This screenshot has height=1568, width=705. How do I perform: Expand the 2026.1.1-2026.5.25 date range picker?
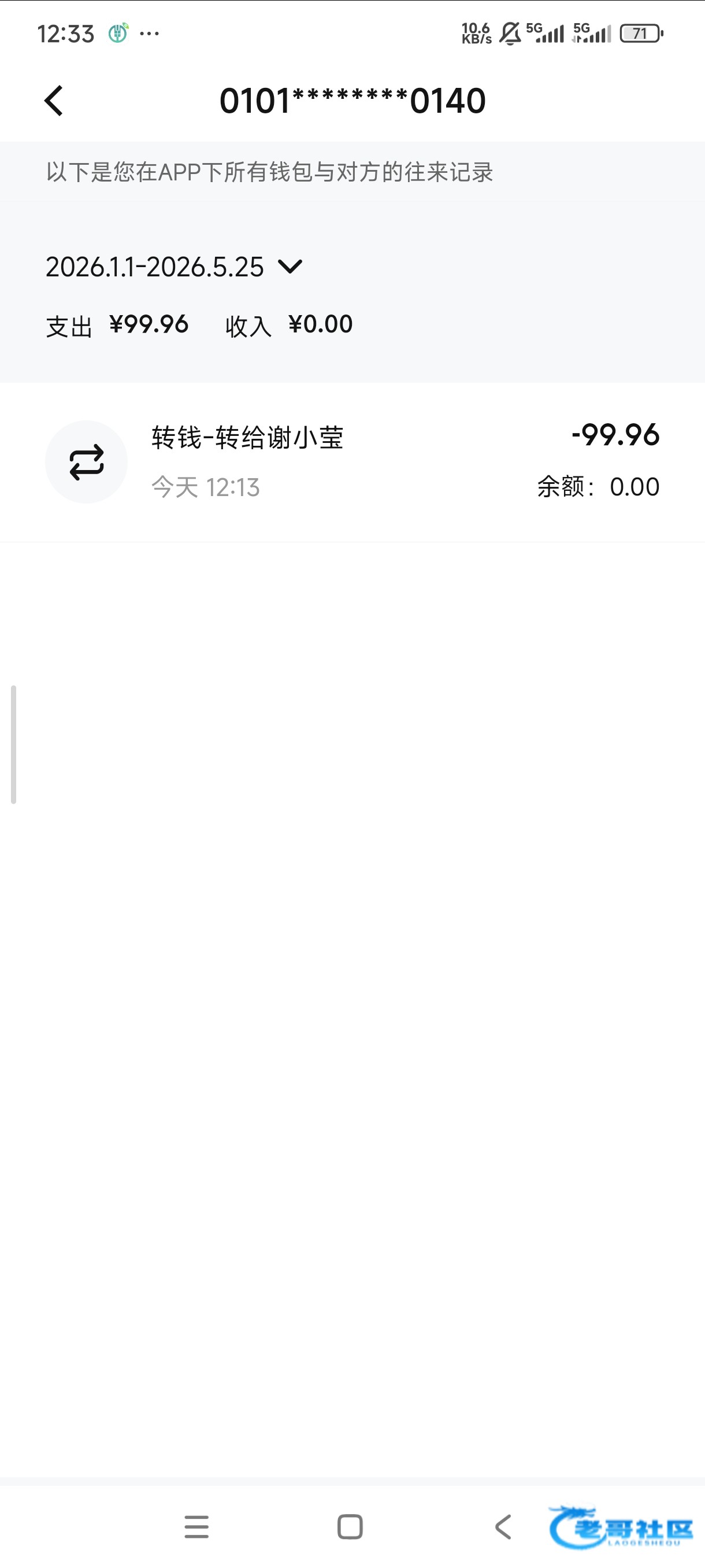[174, 267]
